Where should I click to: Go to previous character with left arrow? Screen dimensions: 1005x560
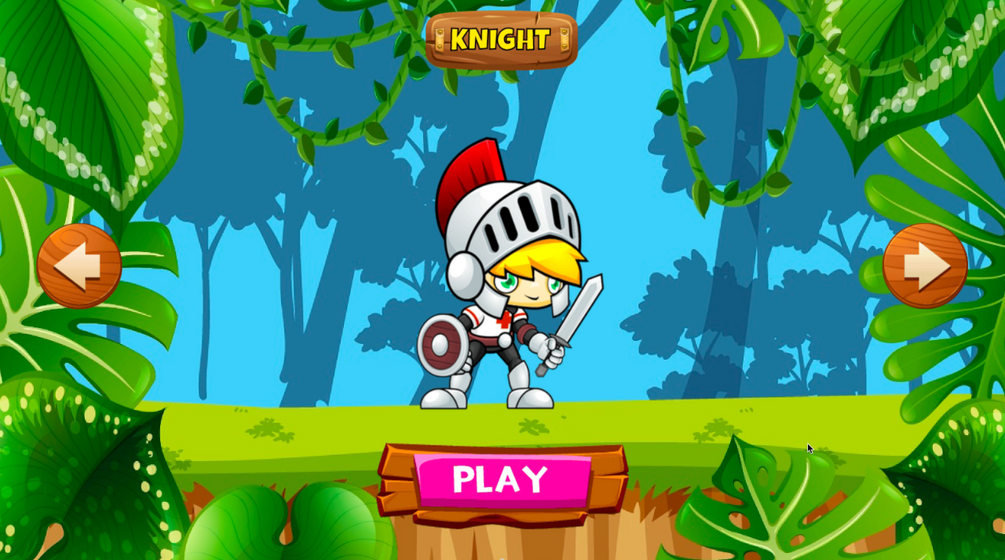[x=79, y=266]
